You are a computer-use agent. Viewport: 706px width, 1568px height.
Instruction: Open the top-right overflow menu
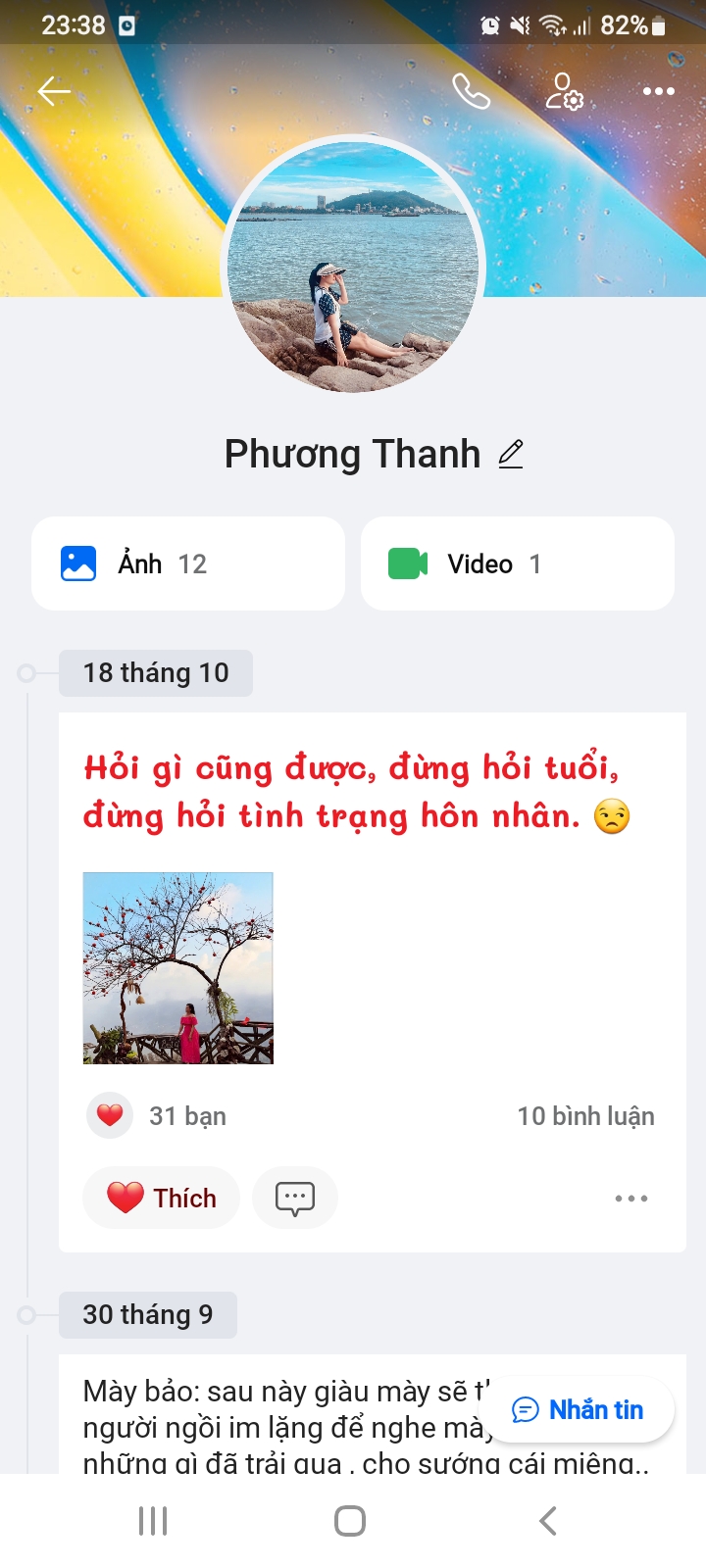tap(658, 91)
